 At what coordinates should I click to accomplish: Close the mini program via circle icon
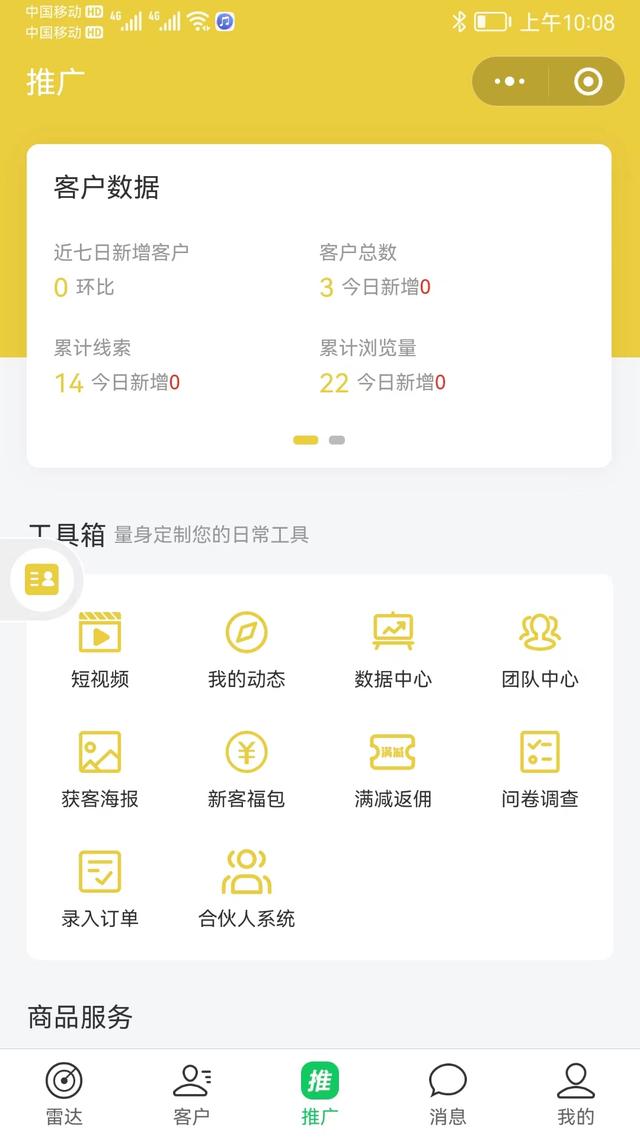[x=588, y=81]
